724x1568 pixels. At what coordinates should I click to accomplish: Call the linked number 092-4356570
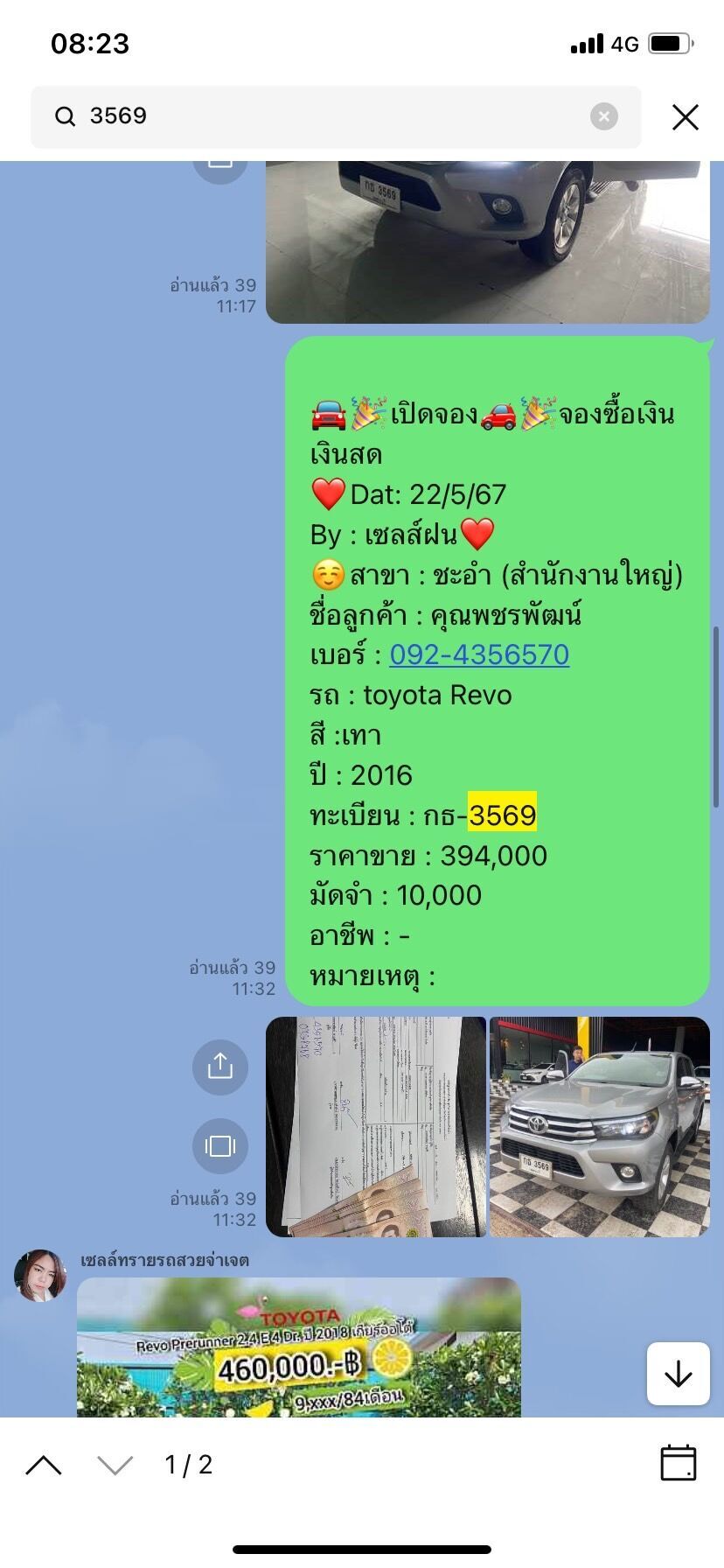coord(479,654)
